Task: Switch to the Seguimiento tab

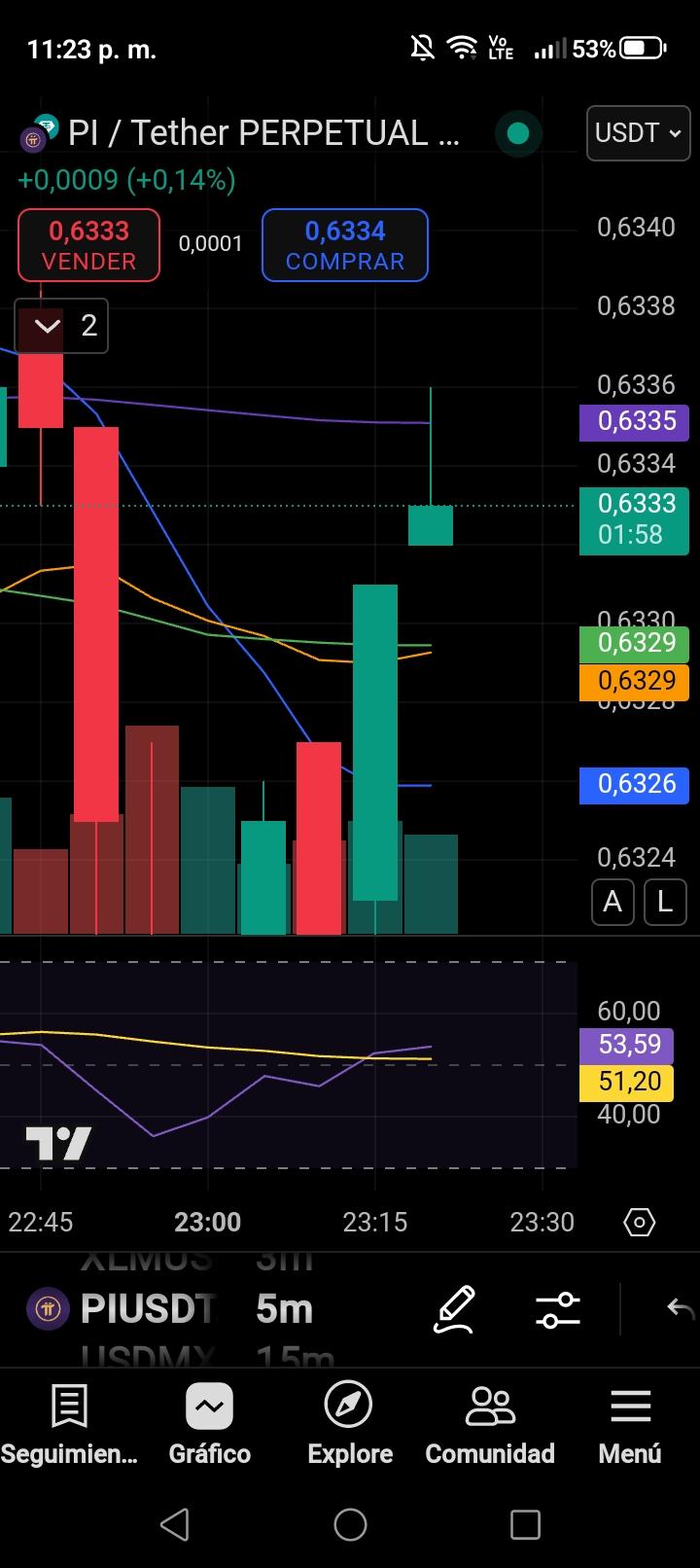Action: point(69,1426)
